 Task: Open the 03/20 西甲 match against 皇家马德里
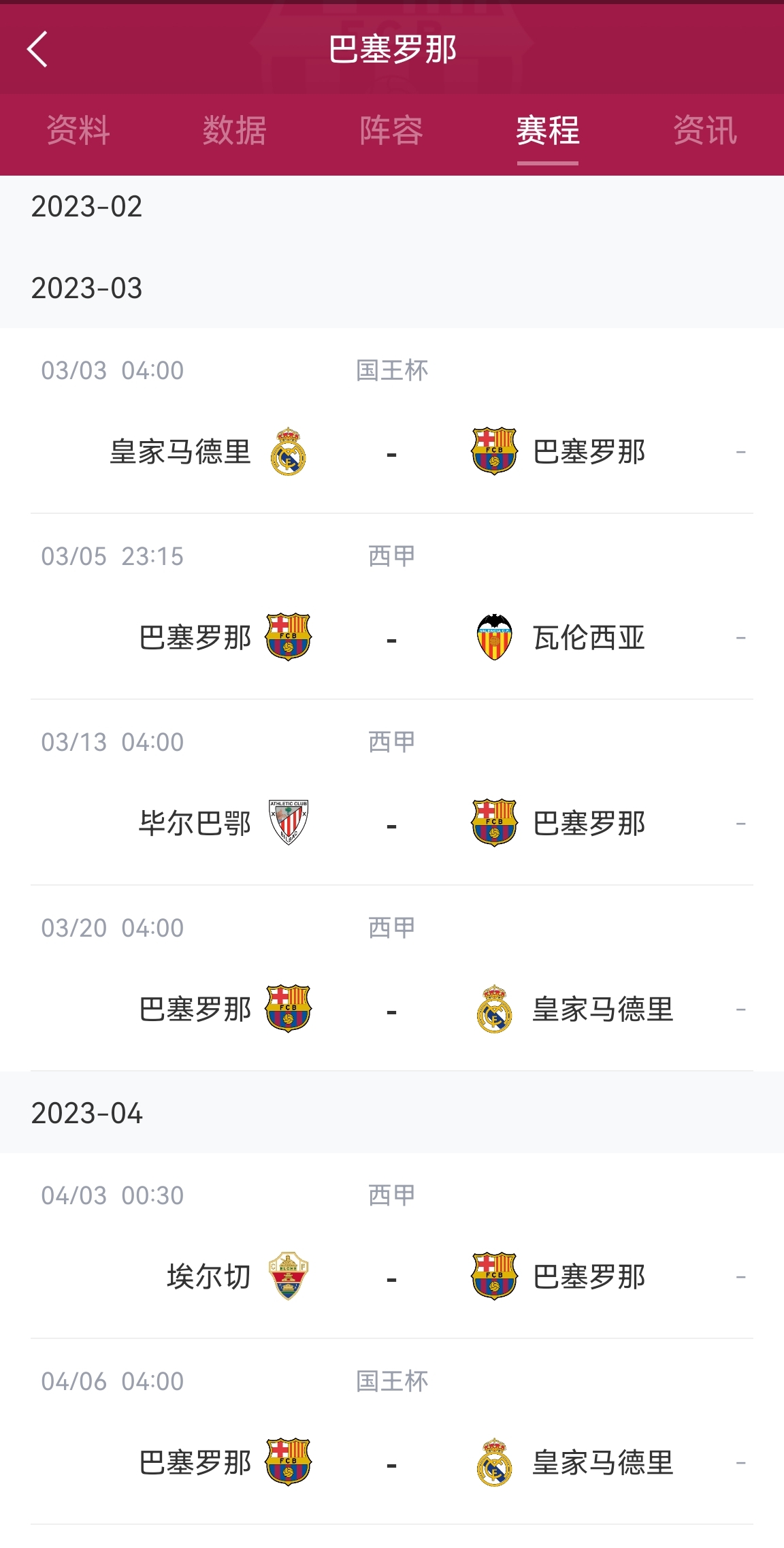point(392,978)
